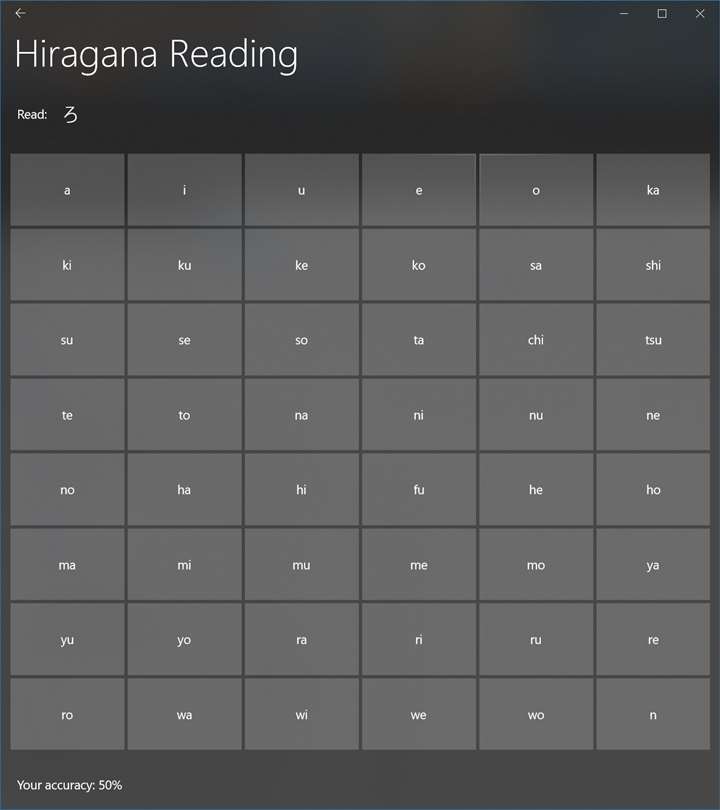Tap the 'ka' answer tile
This screenshot has width=720, height=810.
[653, 190]
